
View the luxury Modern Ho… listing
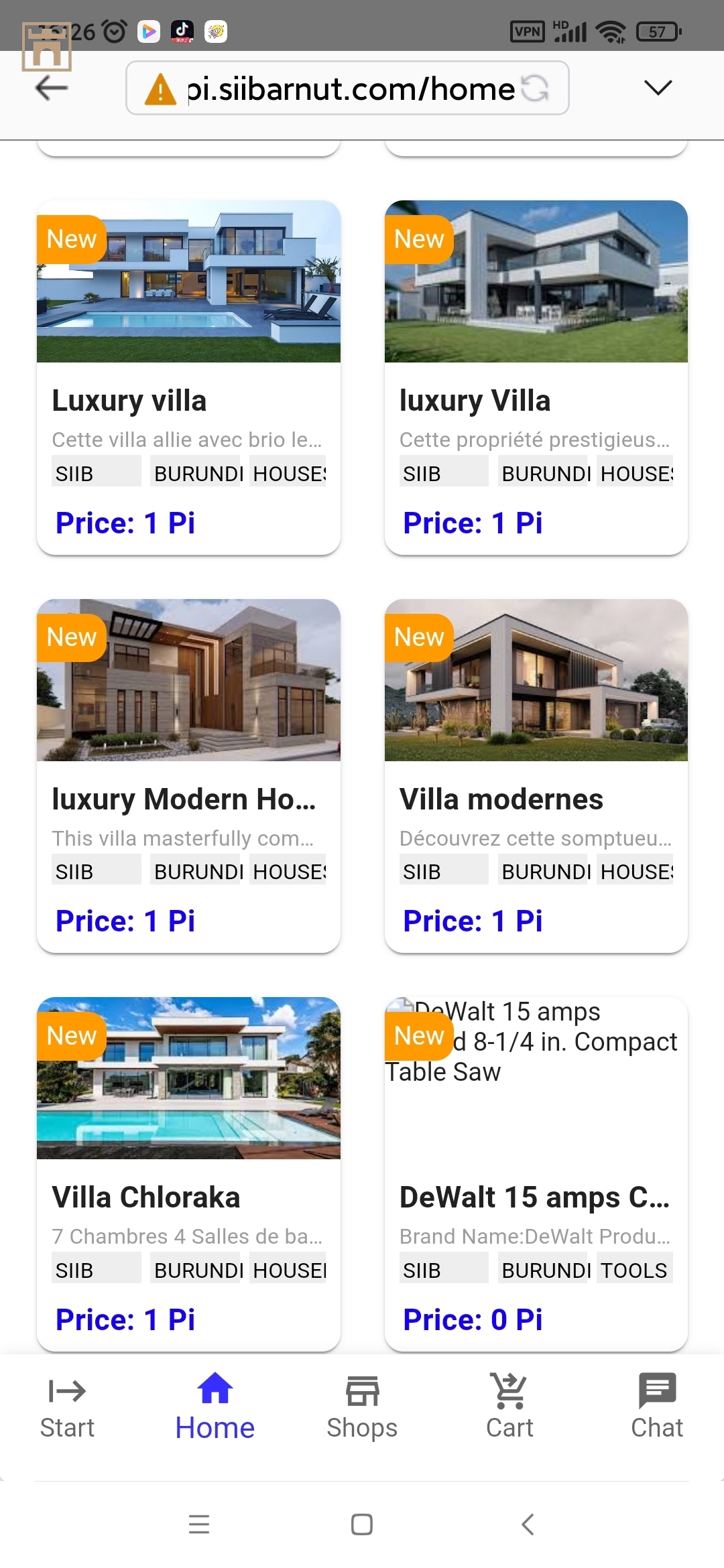pos(188,775)
